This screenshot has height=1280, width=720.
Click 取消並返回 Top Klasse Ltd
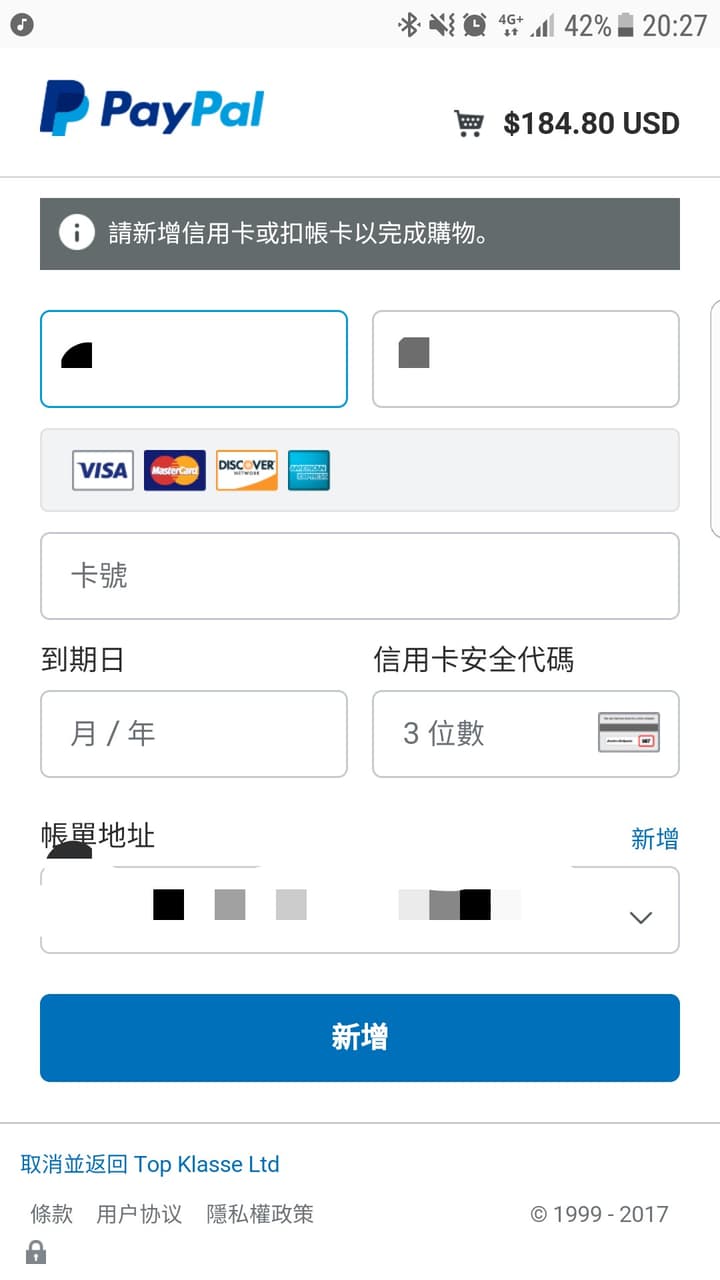(x=148, y=1163)
